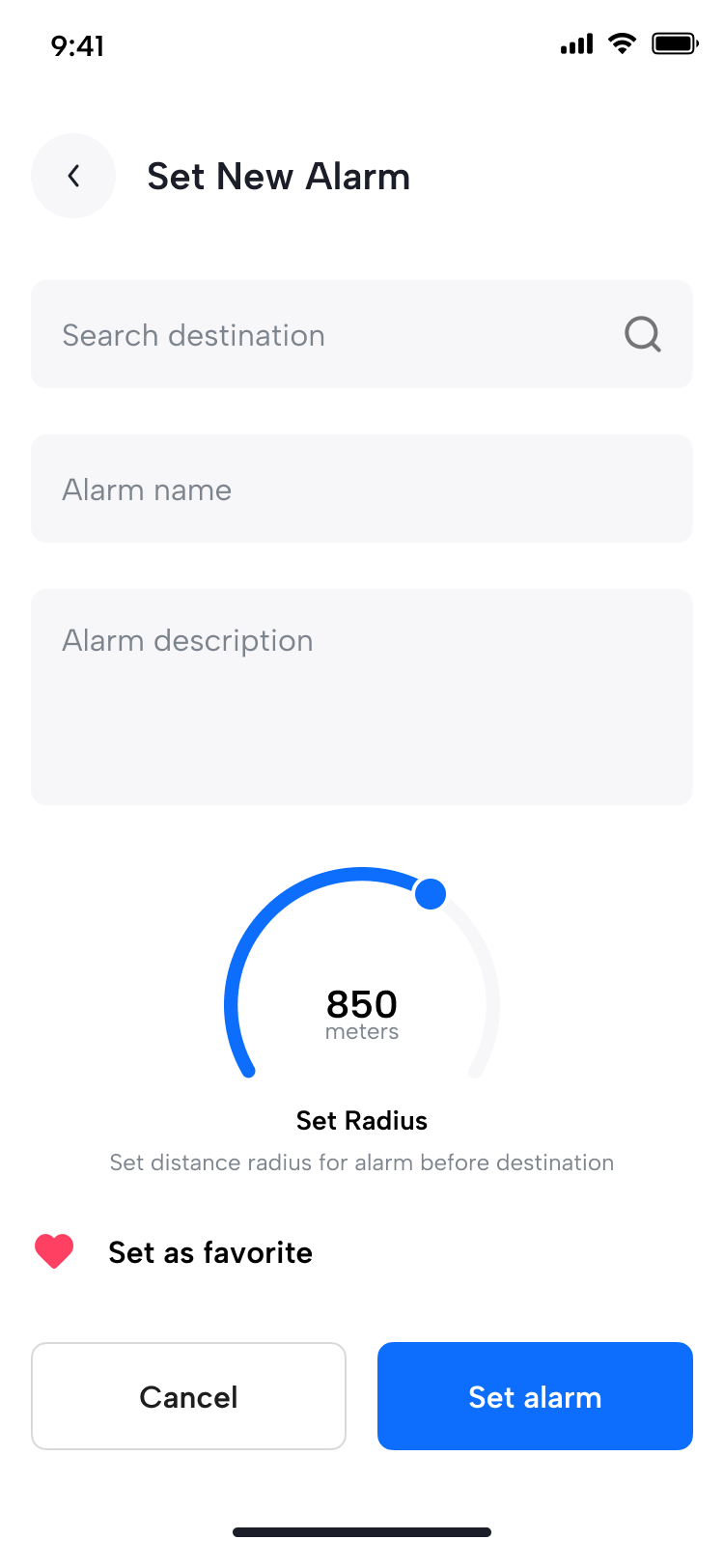Tap the Set Radius label
Viewport: 724px width, 1568px height.
click(x=362, y=1120)
